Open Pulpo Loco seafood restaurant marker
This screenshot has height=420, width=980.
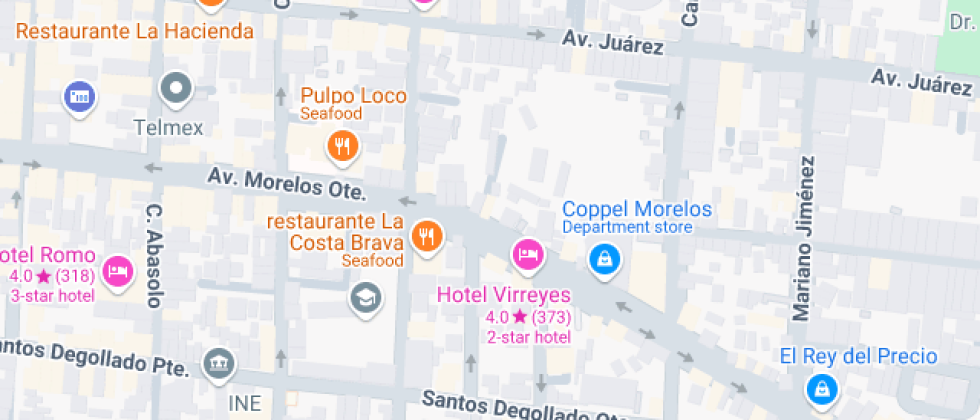point(342,149)
